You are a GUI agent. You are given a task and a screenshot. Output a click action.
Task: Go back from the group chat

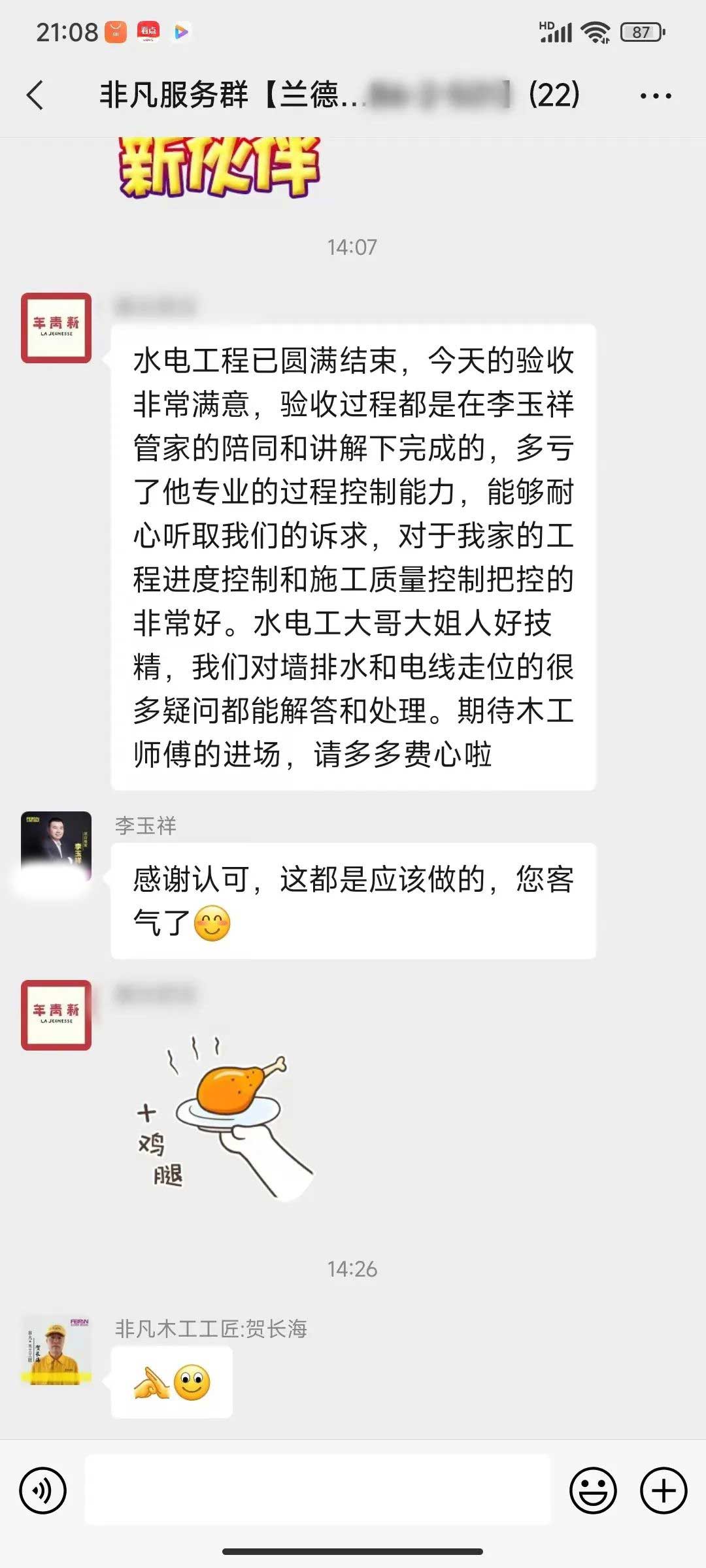(35, 95)
